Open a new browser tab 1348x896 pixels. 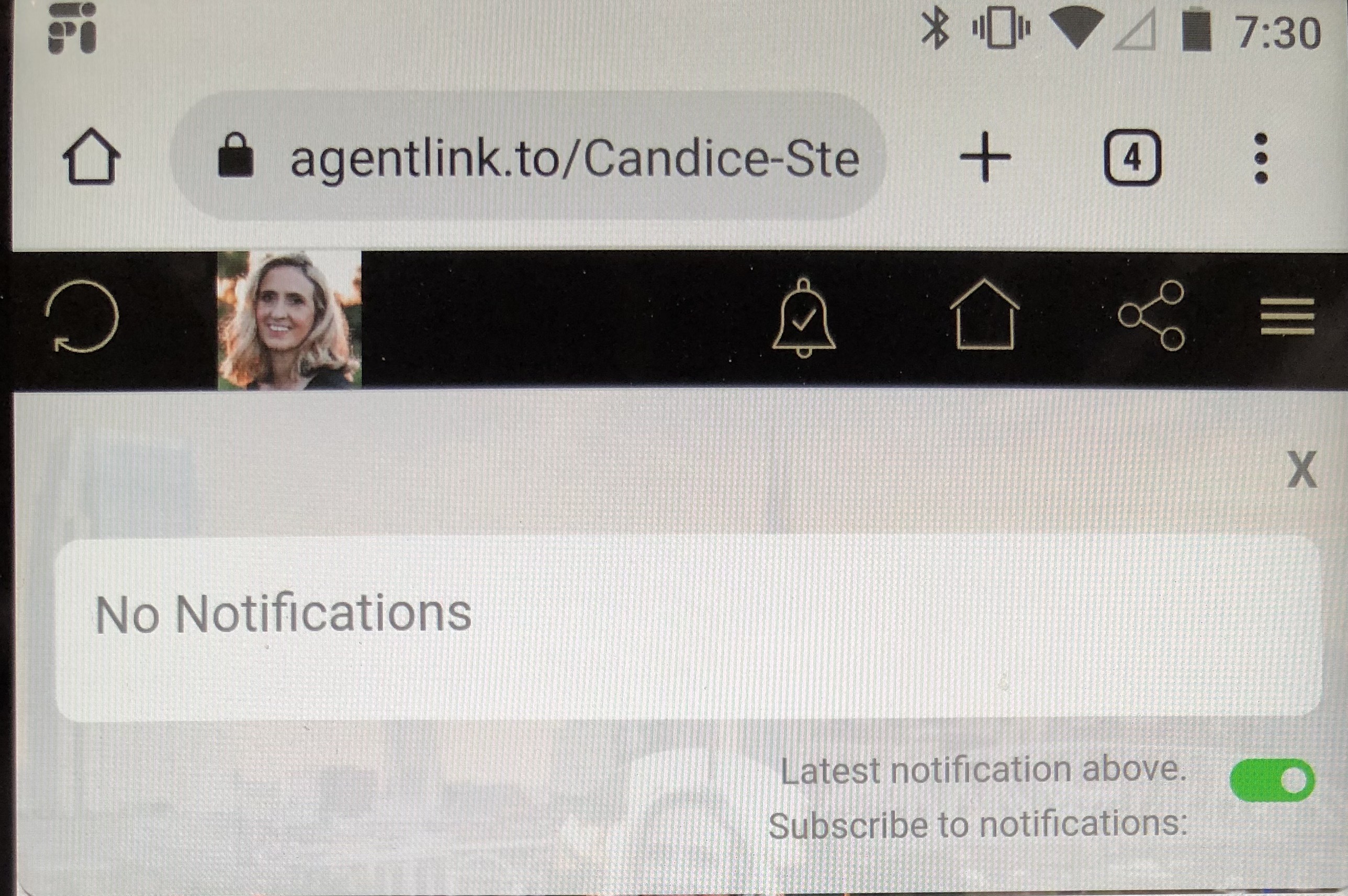click(x=985, y=157)
